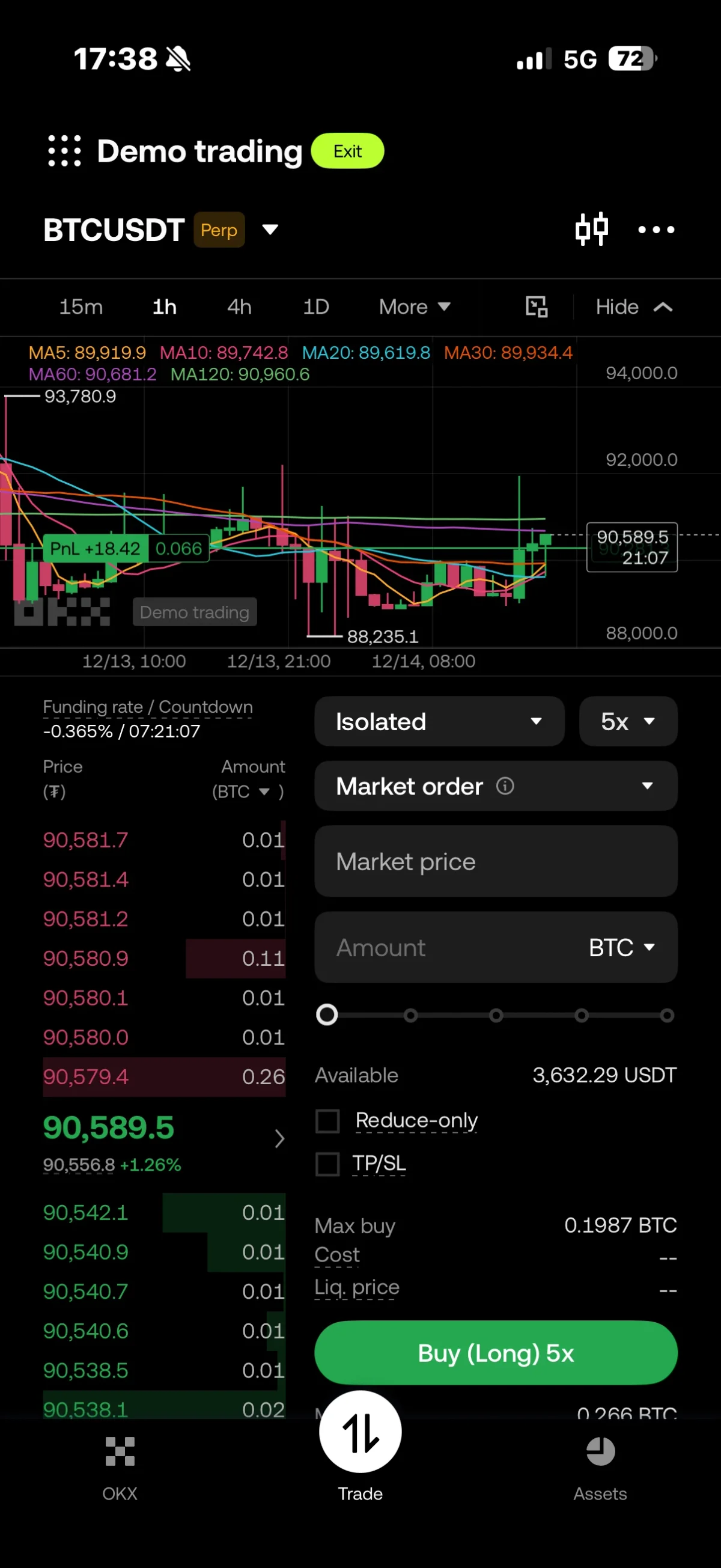Viewport: 721px width, 1568px height.
Task: Open the apps grid menu icon
Action: click(x=64, y=151)
